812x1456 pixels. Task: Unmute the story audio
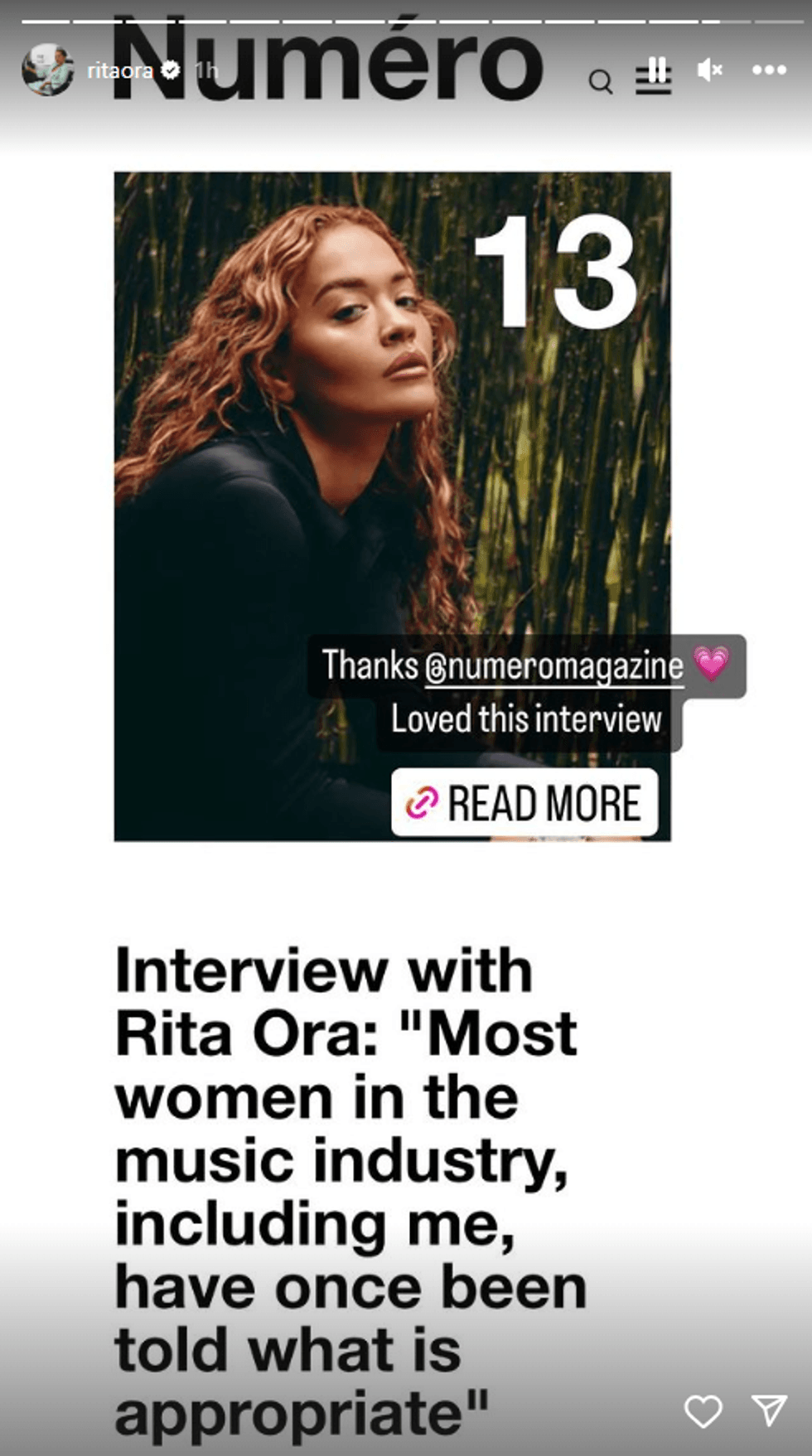710,70
